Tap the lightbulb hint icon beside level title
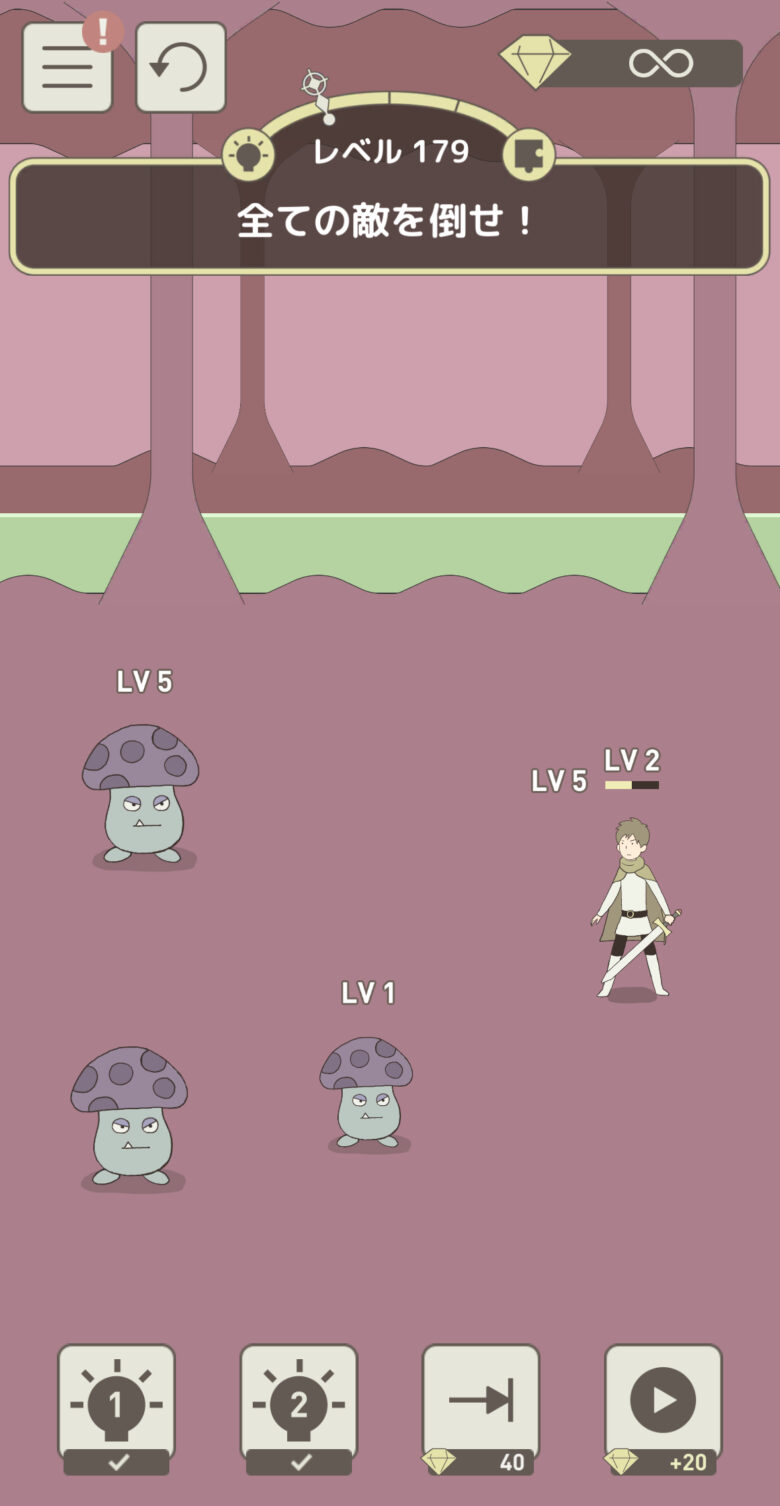Image resolution: width=780 pixels, height=1506 pixels. [x=248, y=155]
